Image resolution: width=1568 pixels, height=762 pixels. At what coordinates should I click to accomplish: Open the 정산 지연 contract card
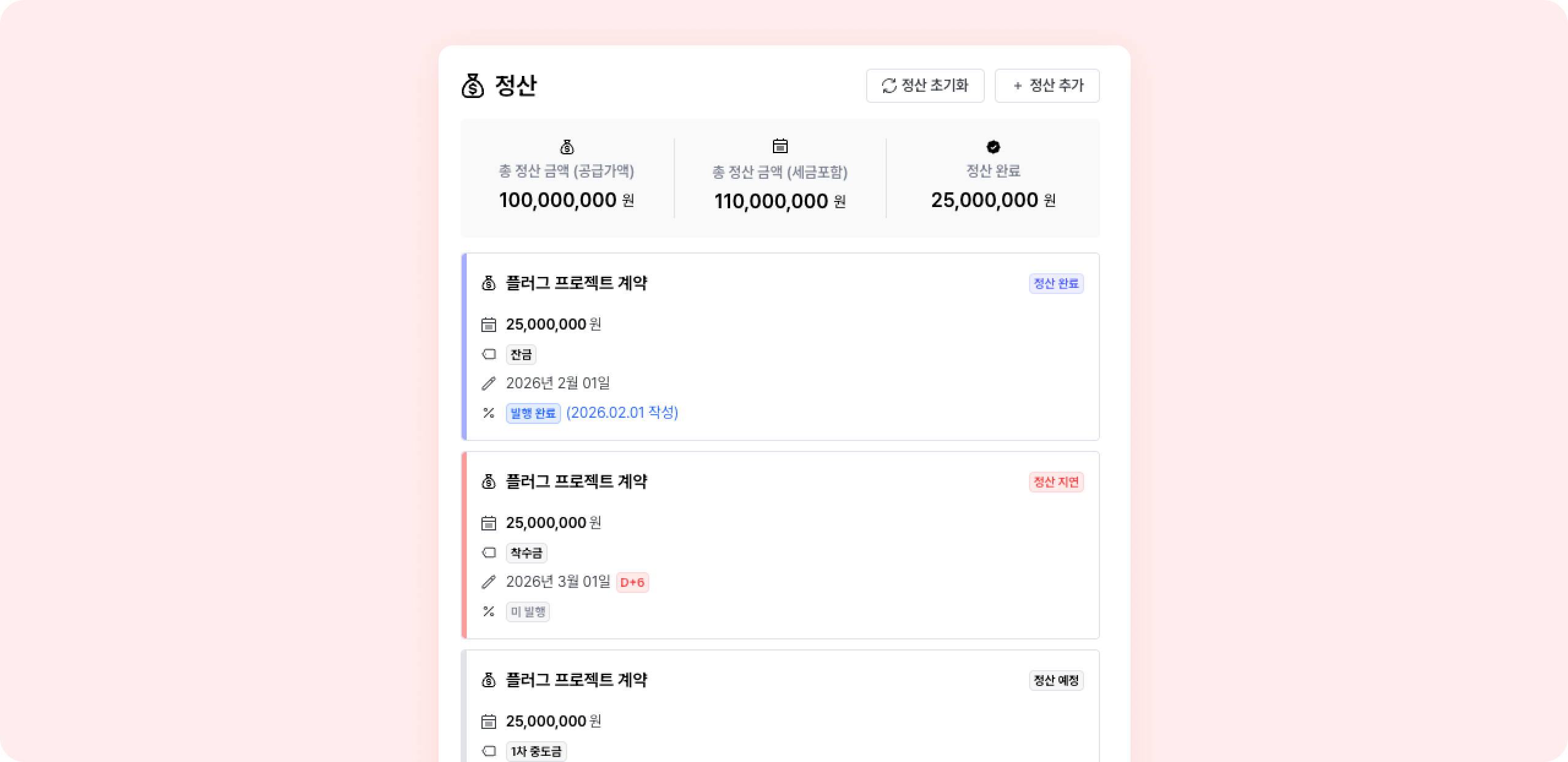(780, 545)
